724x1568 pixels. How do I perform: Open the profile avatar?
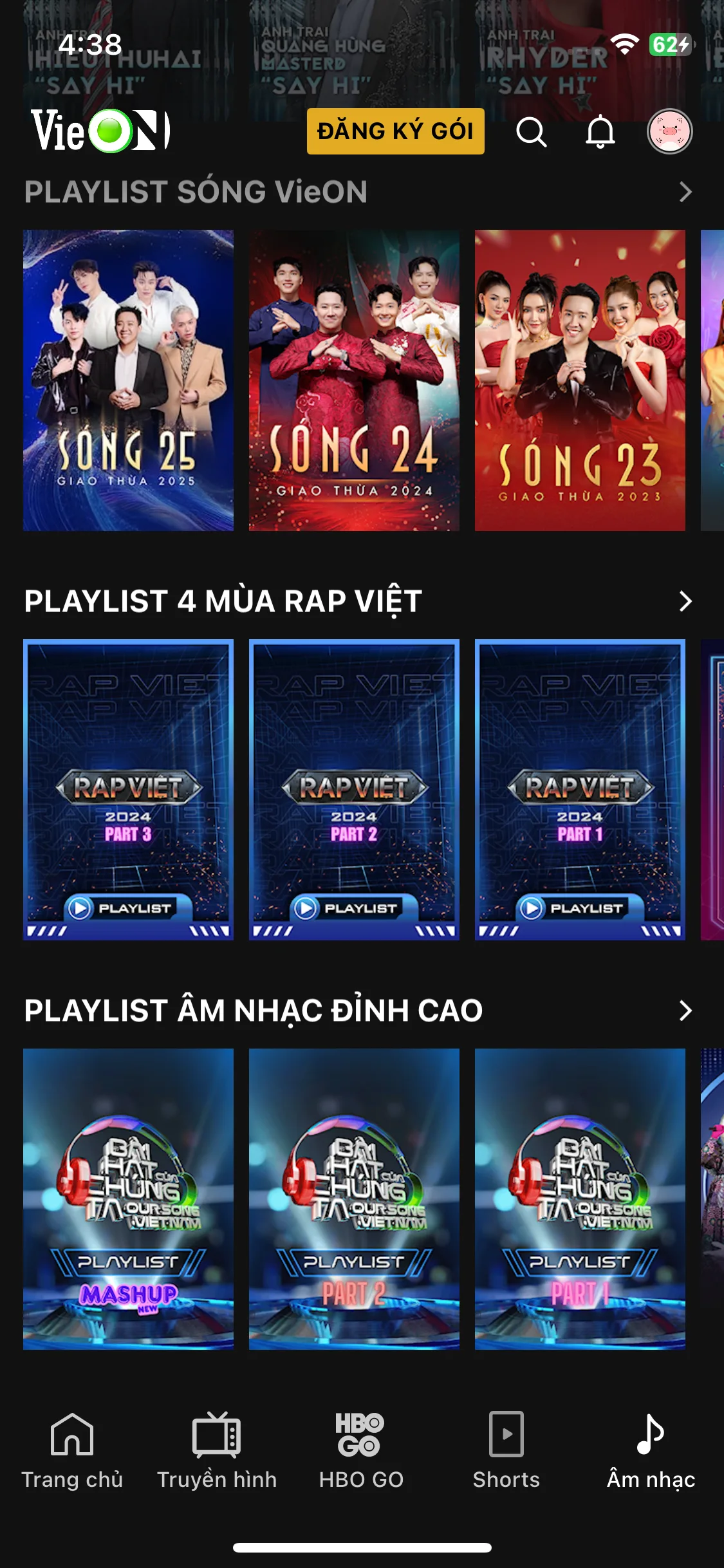point(669,131)
